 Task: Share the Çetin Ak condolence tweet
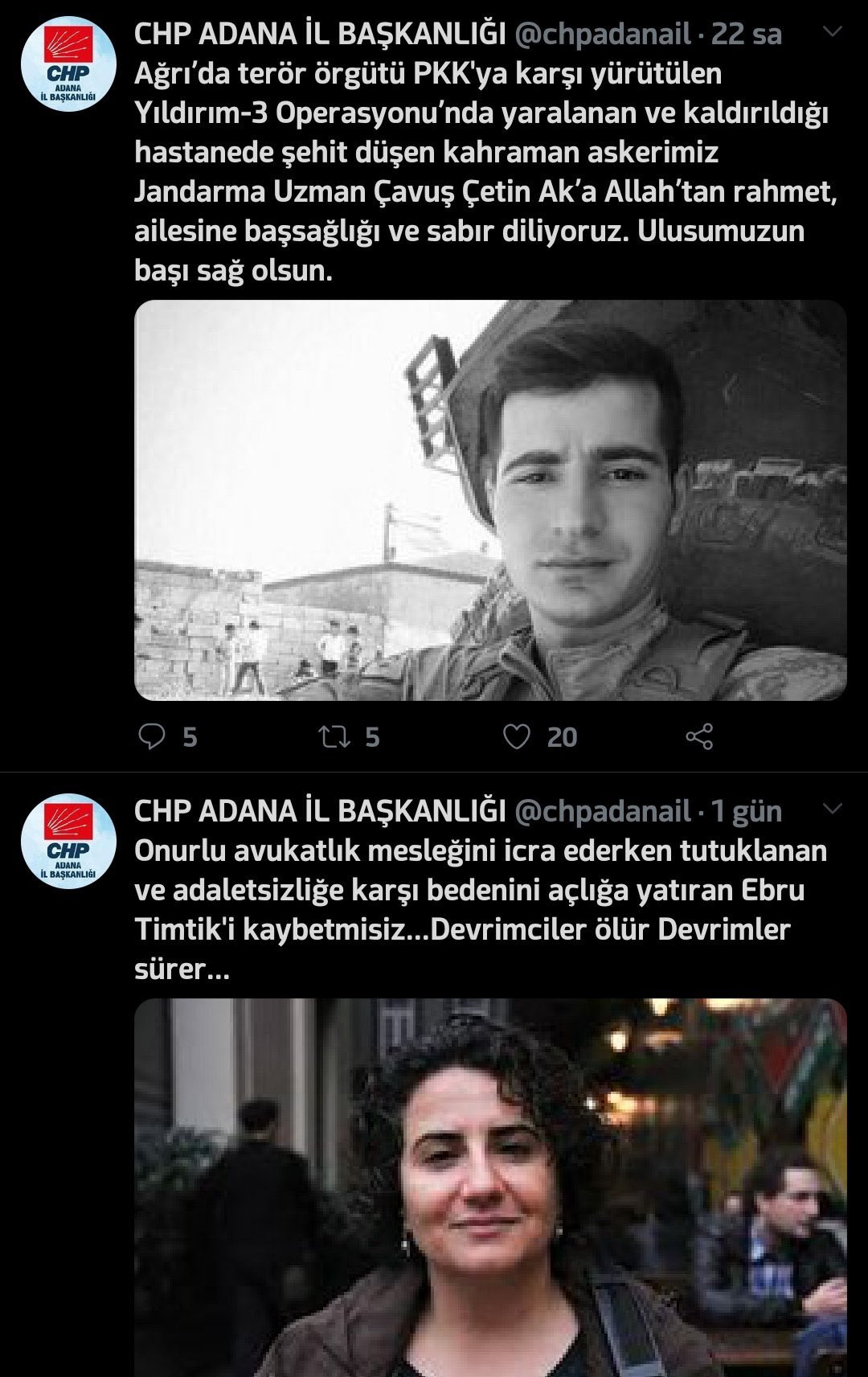tap(699, 736)
